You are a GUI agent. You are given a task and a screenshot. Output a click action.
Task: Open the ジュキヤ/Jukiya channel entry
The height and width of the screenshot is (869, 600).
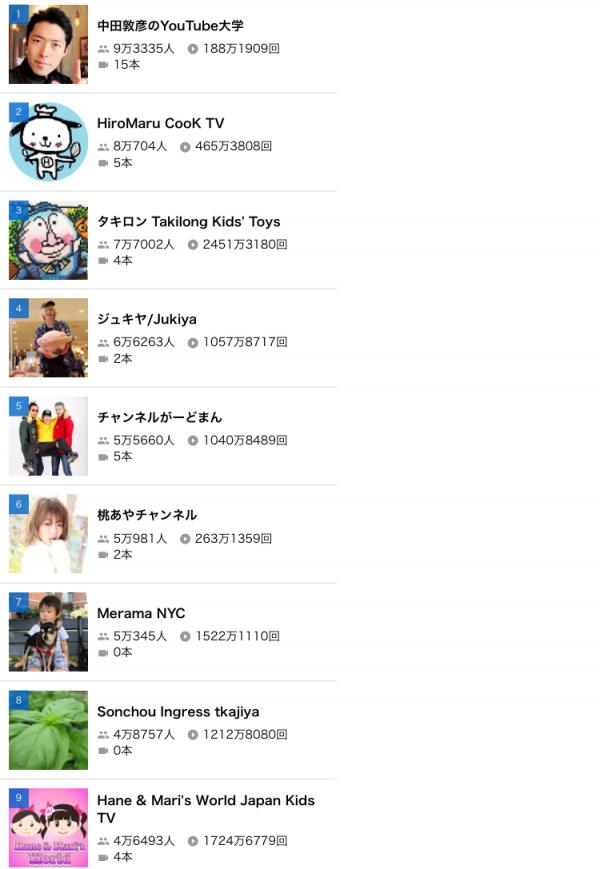(147, 320)
